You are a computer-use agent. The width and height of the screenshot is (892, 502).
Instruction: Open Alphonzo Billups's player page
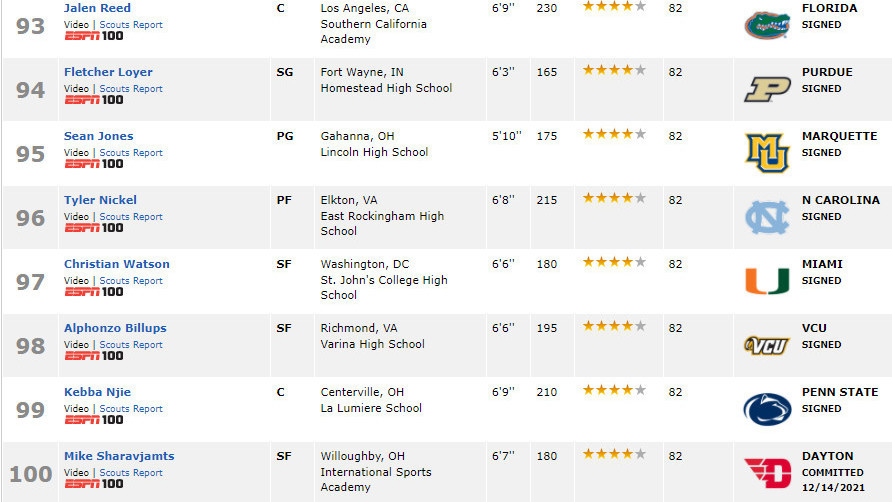tap(115, 328)
